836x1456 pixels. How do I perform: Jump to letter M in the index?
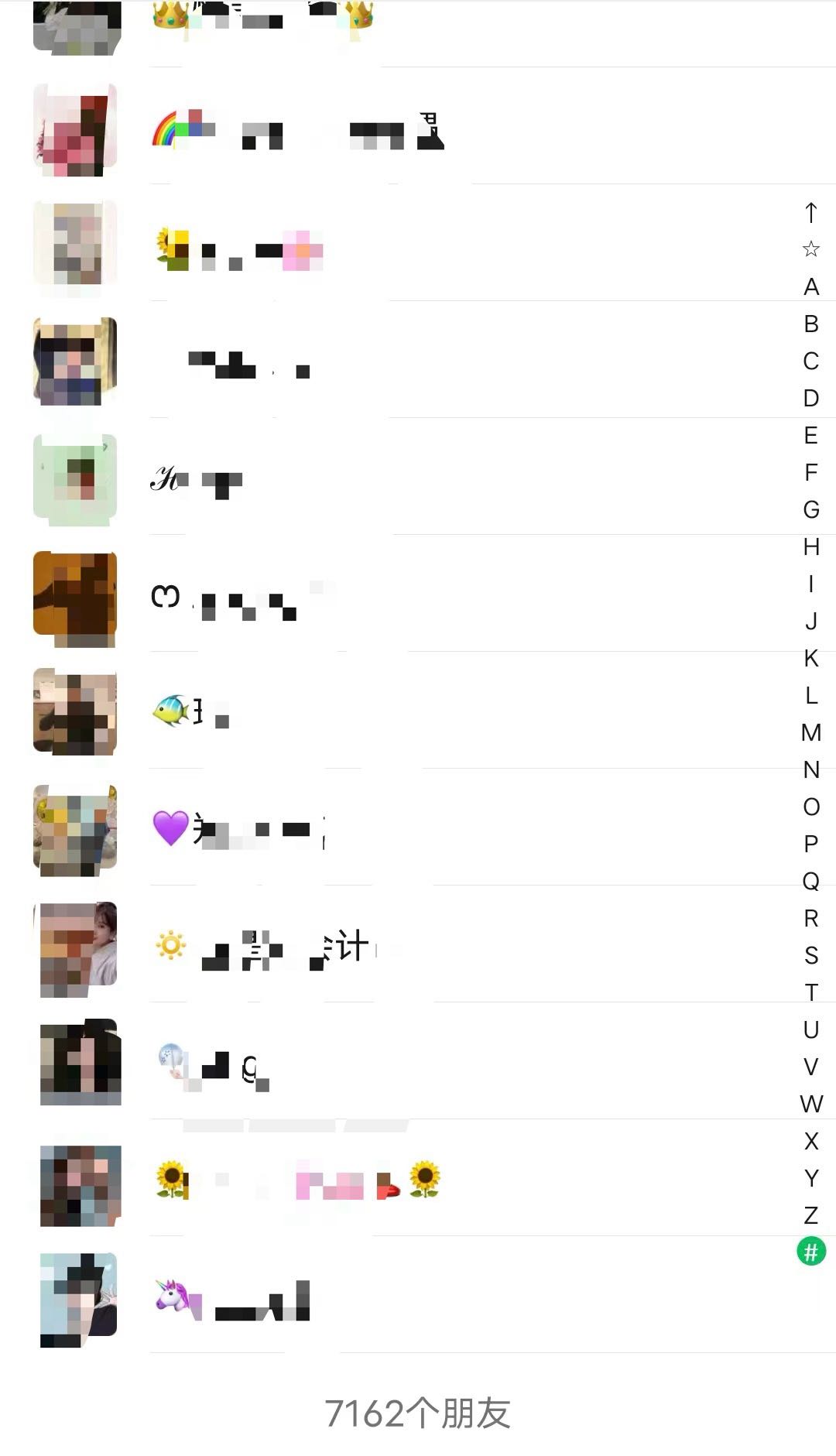click(810, 732)
